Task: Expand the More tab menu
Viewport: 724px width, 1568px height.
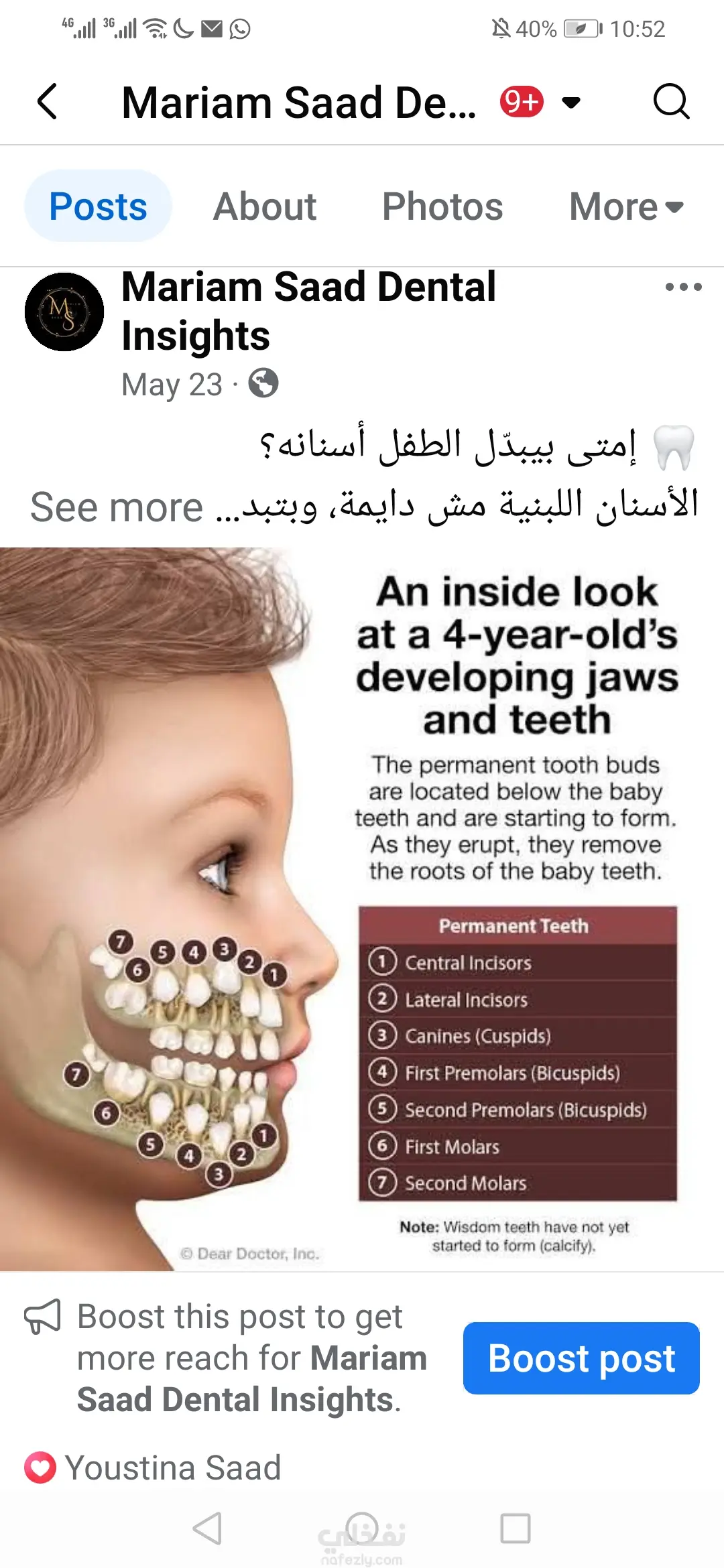Action: (626, 206)
